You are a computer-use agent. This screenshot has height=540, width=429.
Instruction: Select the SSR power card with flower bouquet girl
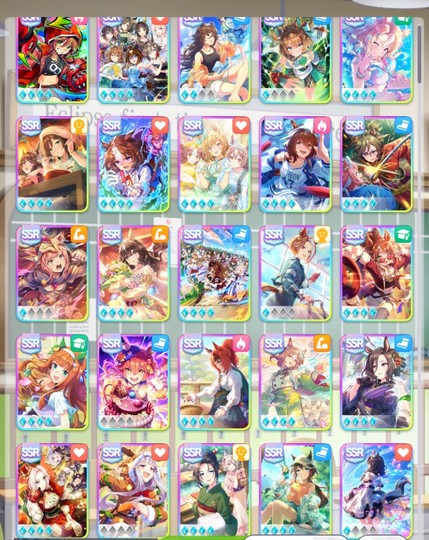(133, 273)
